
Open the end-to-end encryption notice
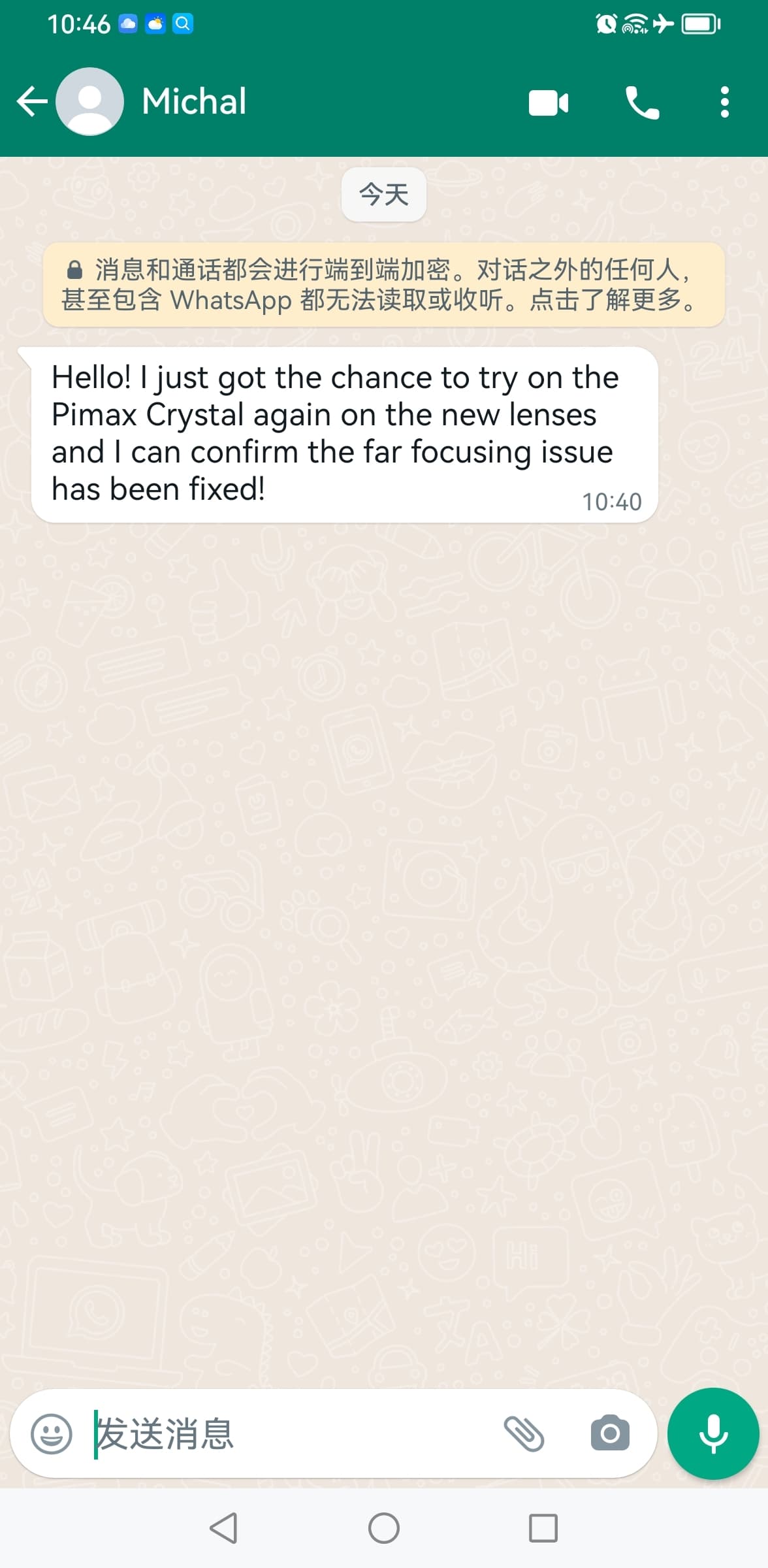pyautogui.click(x=384, y=285)
